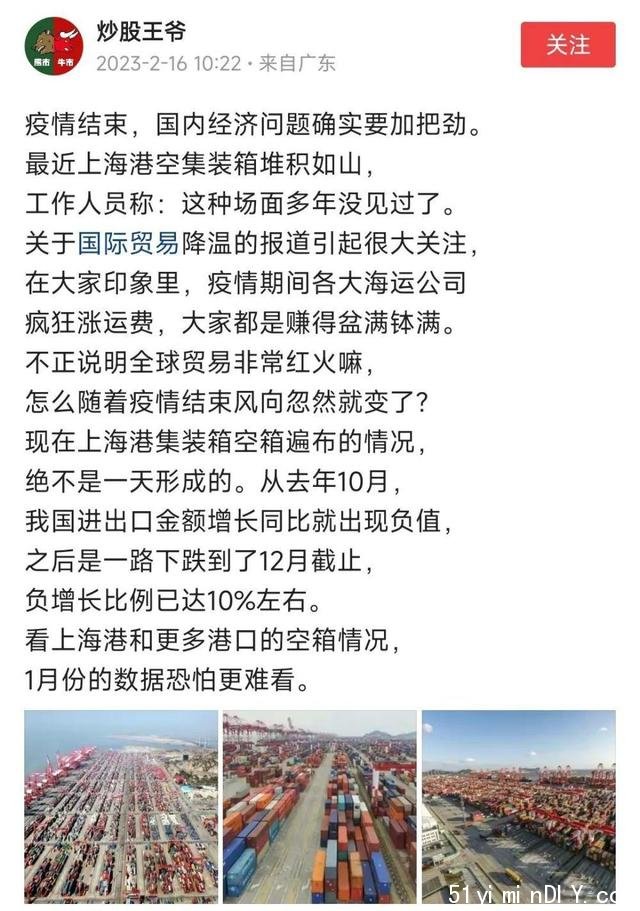640x911 pixels.
Task: Open the username 炒股王爷
Action: 141,32
